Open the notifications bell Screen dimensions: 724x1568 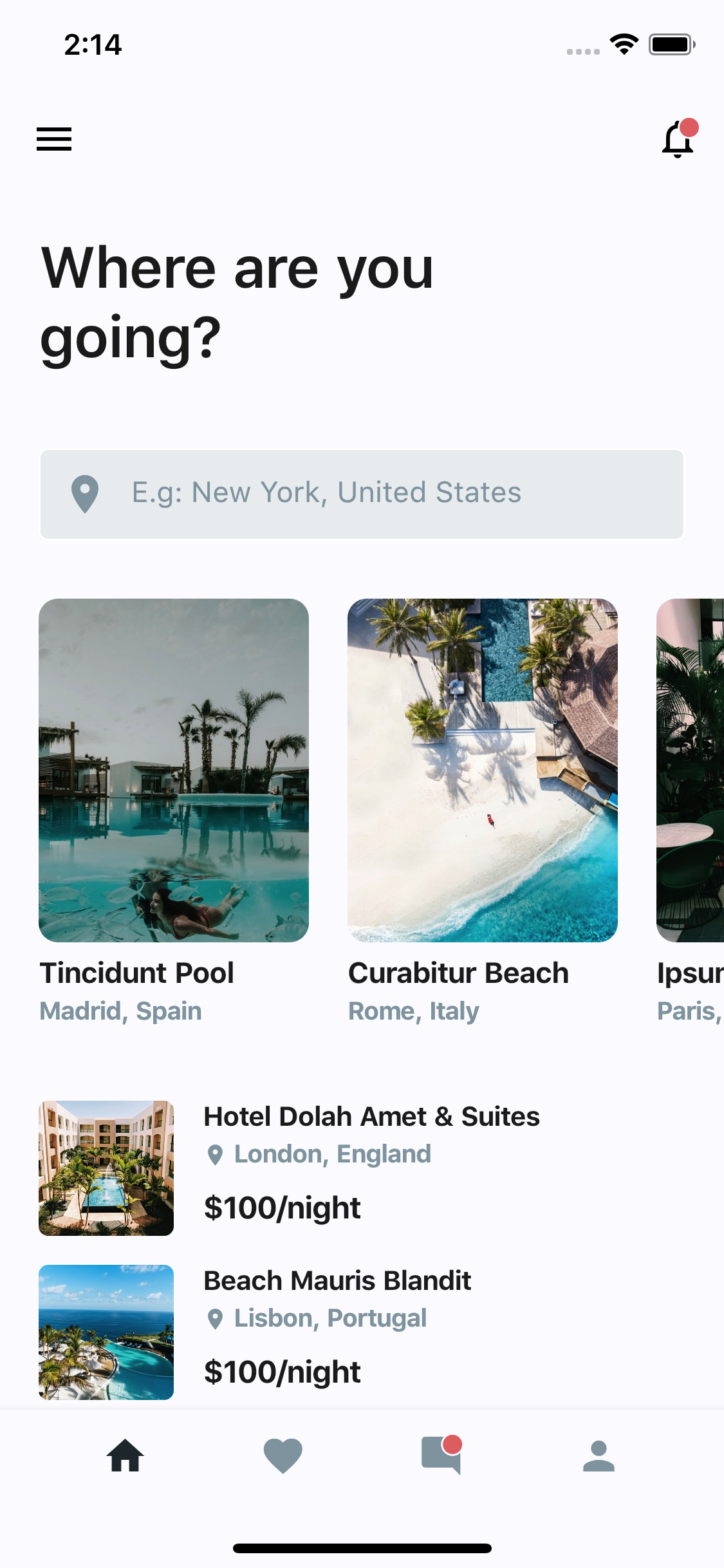click(x=680, y=138)
